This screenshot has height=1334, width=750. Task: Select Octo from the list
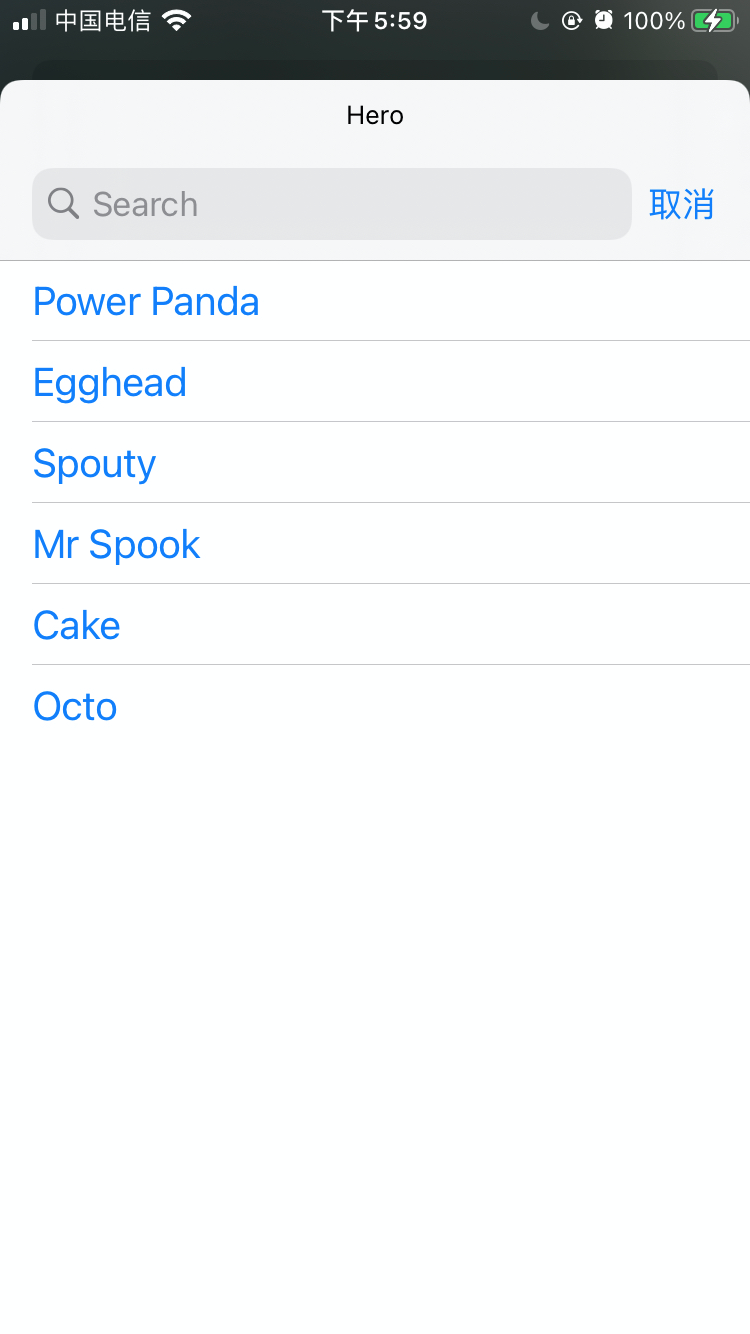point(75,706)
